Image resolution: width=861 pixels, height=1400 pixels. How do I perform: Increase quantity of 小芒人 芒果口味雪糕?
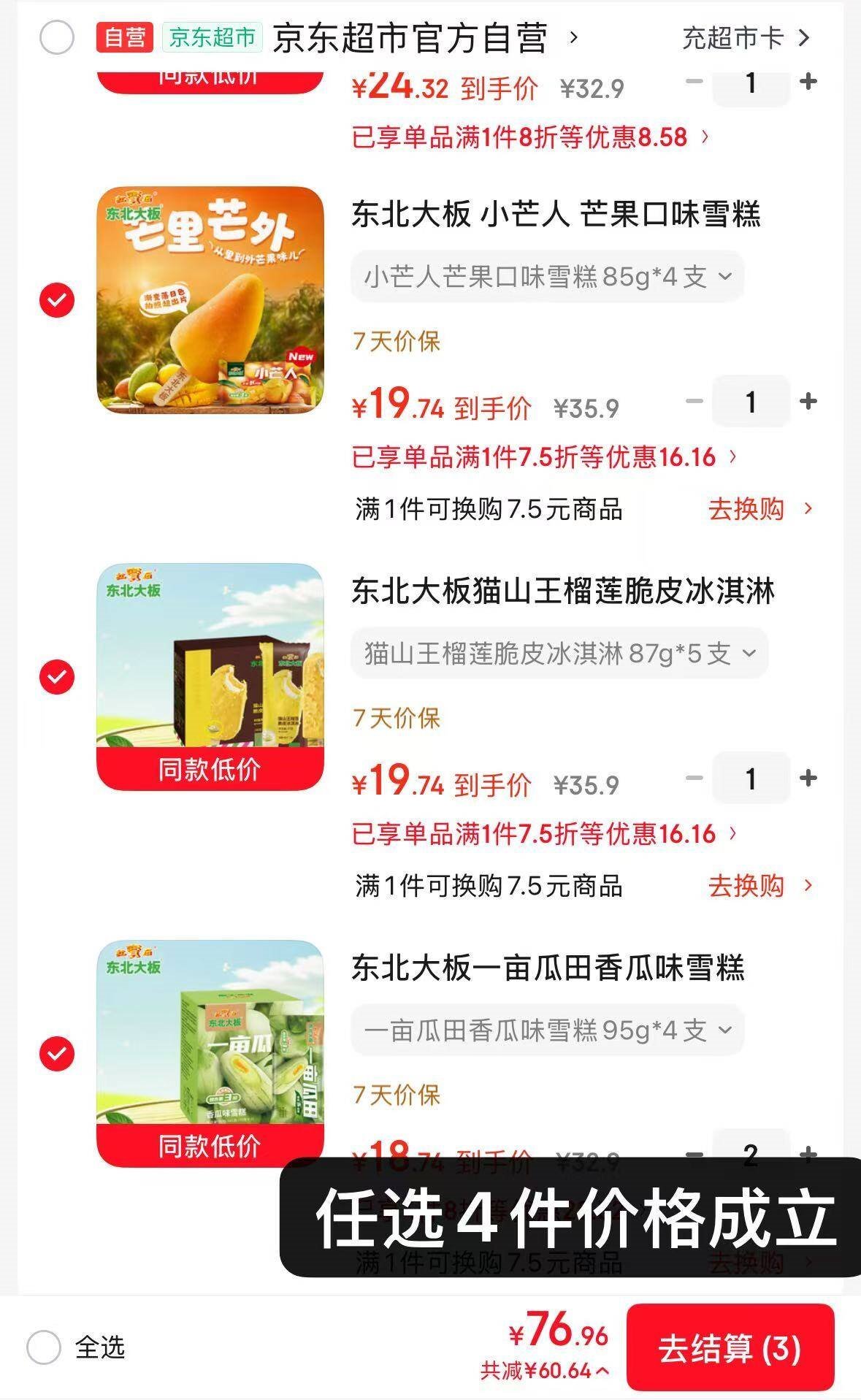click(x=808, y=401)
